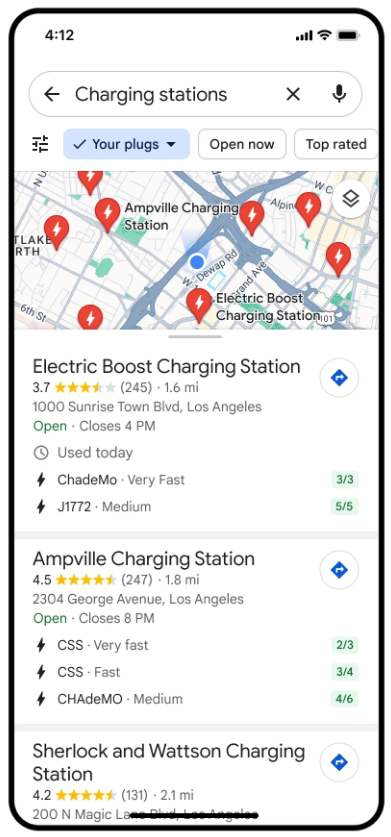Tap the Electric Boost Charging Station map pin
The image size is (391, 837).
[x=199, y=305]
